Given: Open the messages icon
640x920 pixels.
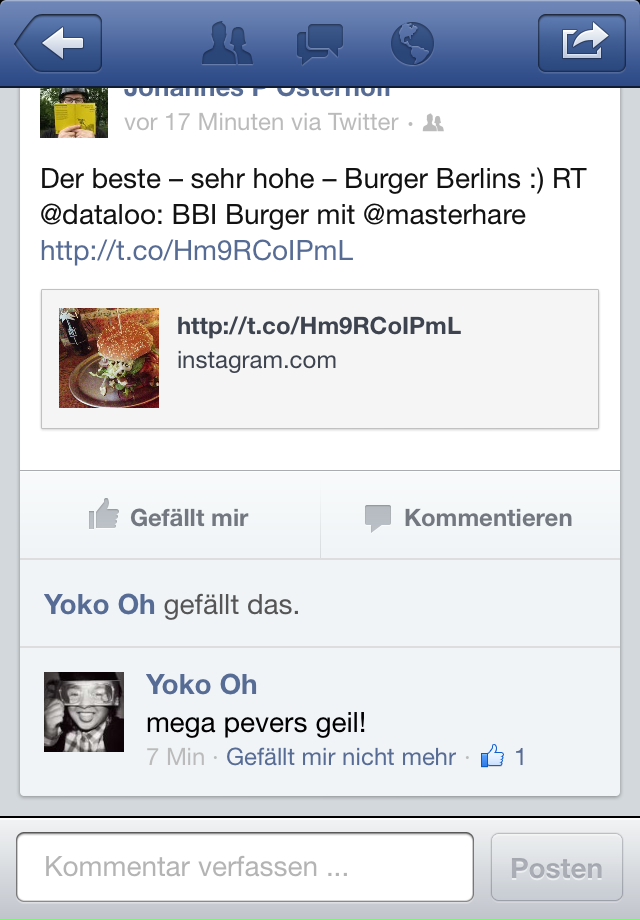Looking at the screenshot, I should [320, 43].
